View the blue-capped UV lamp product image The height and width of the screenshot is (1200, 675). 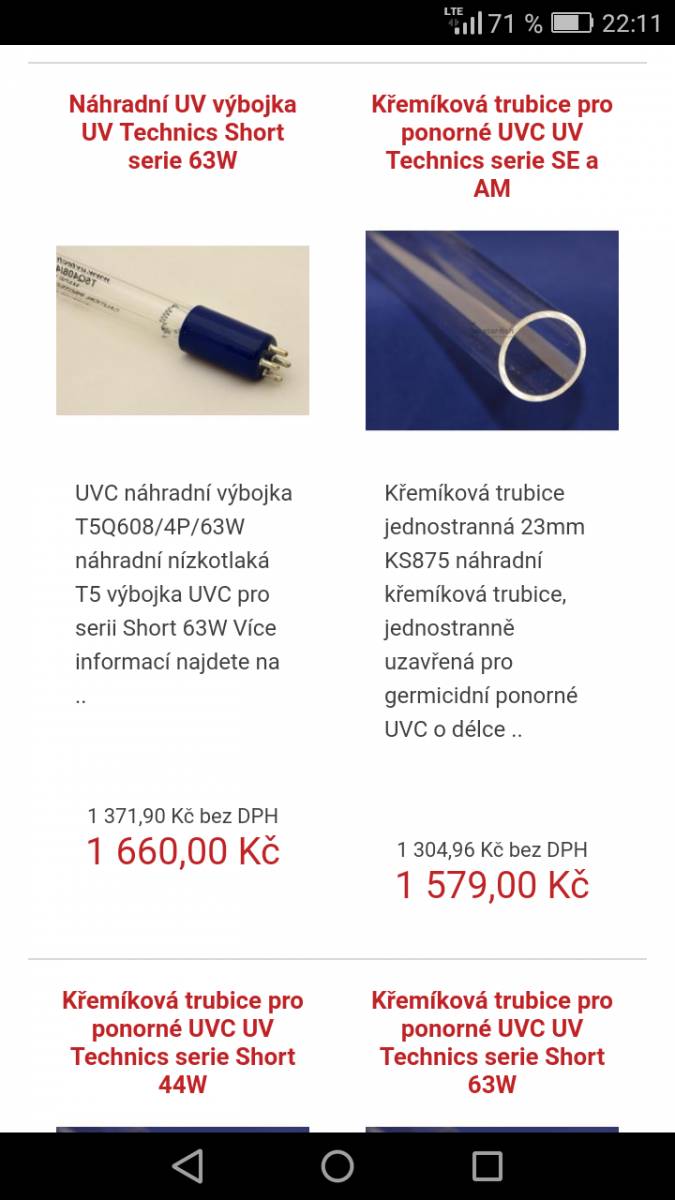(182, 330)
